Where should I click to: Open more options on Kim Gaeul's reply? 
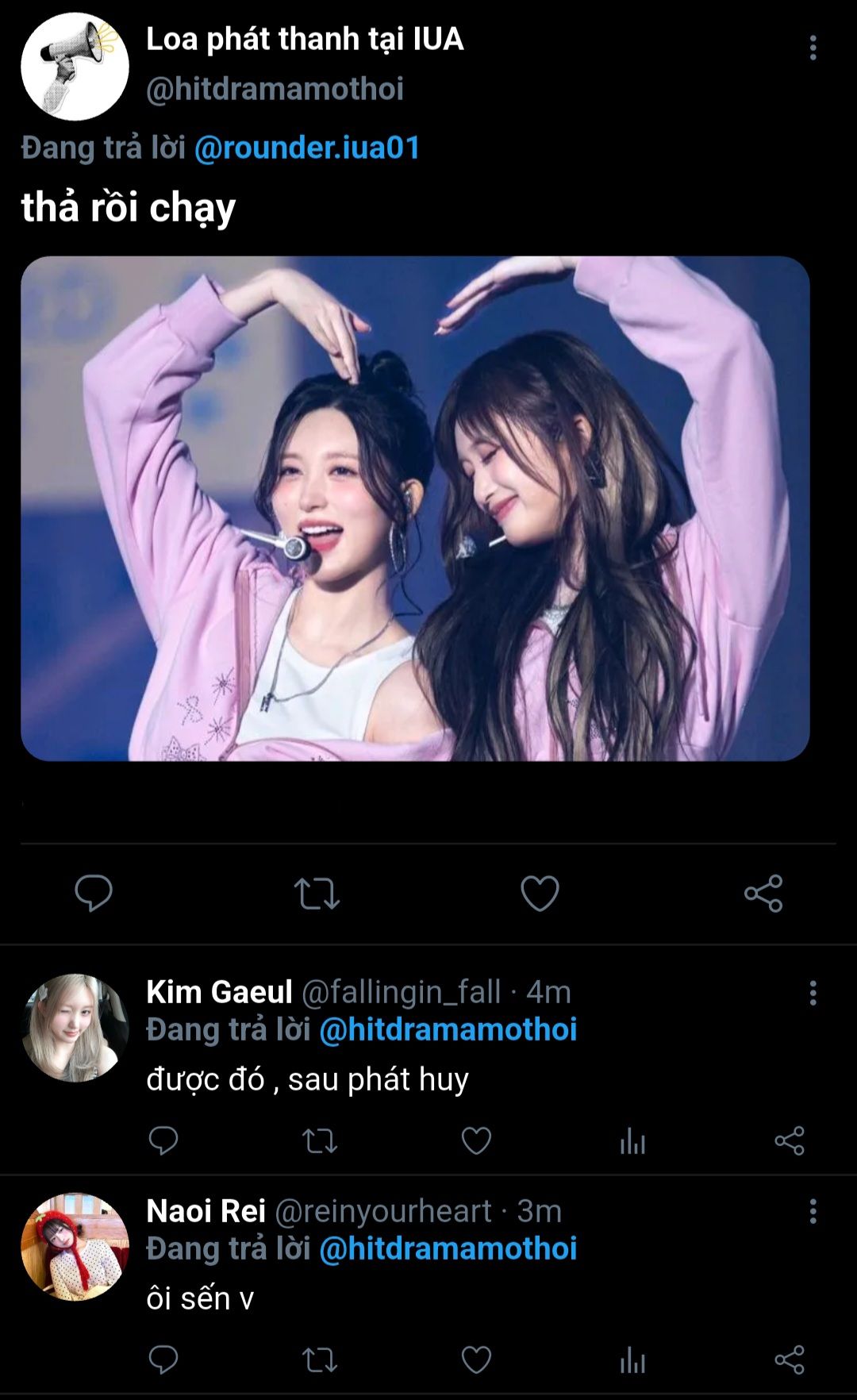pyautogui.click(x=813, y=993)
